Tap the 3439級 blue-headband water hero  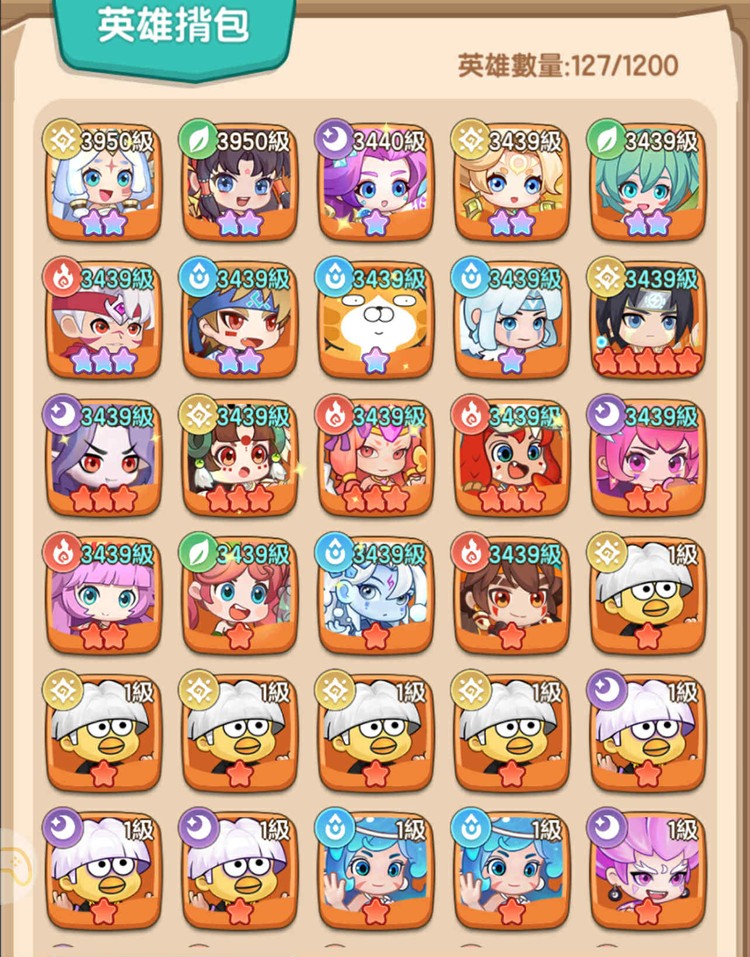tap(238, 320)
